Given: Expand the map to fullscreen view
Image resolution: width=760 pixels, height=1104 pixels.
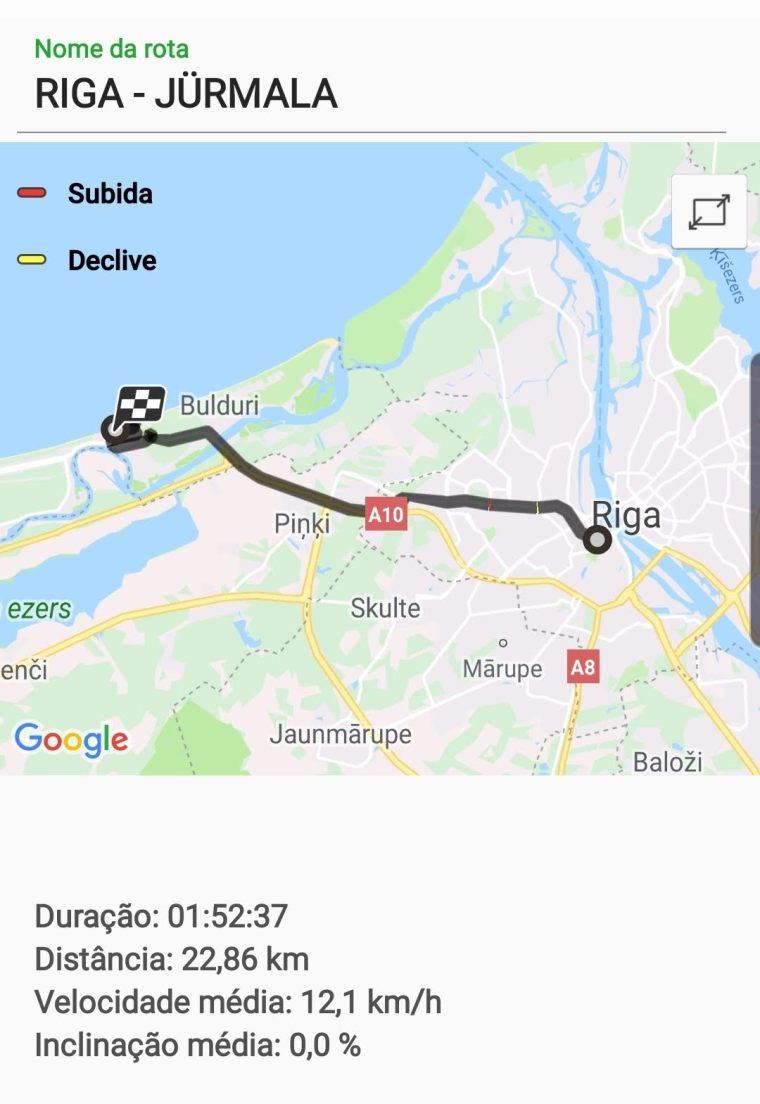Looking at the screenshot, I should 710,209.
